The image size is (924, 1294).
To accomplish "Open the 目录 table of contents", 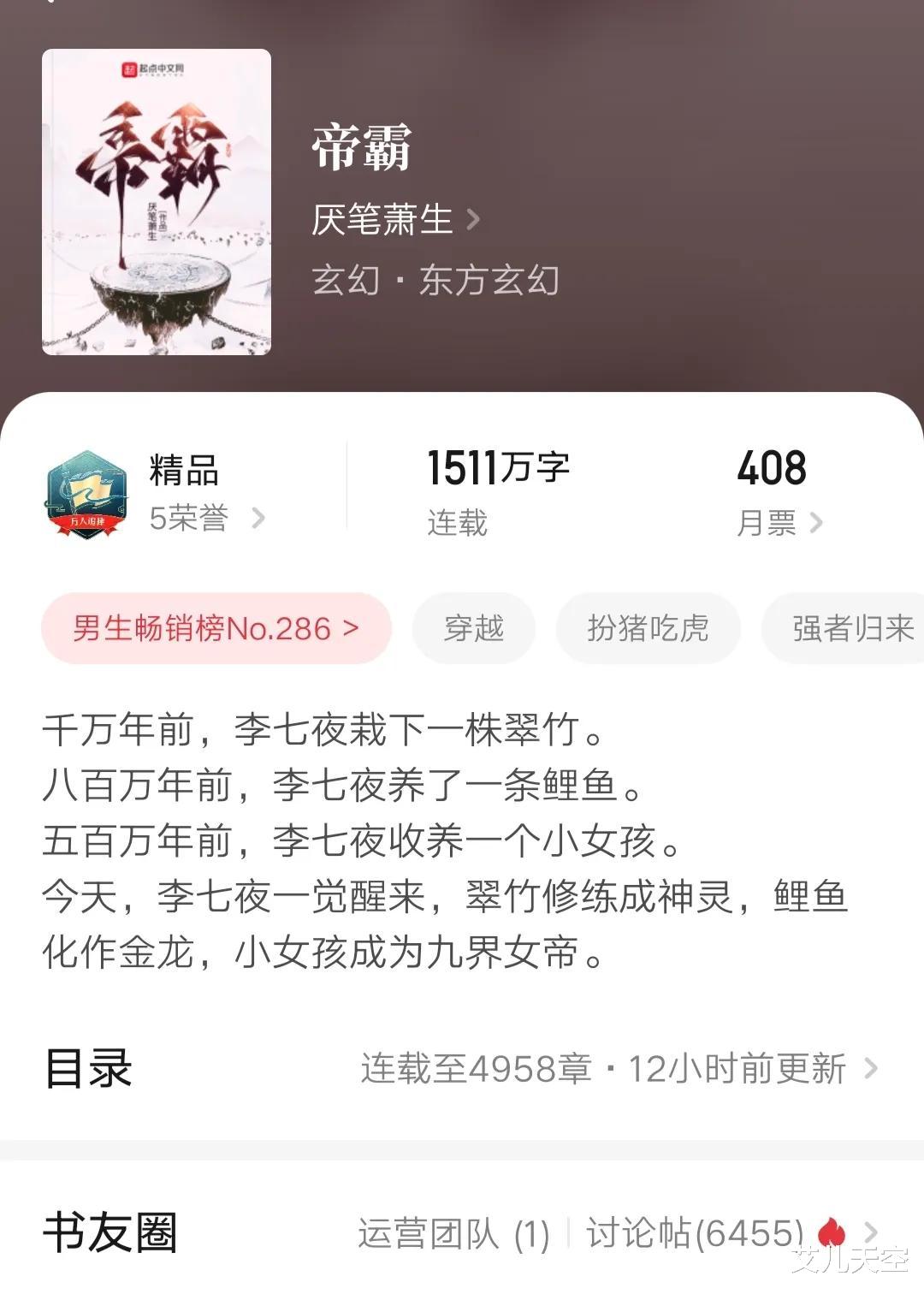I will [x=86, y=1067].
